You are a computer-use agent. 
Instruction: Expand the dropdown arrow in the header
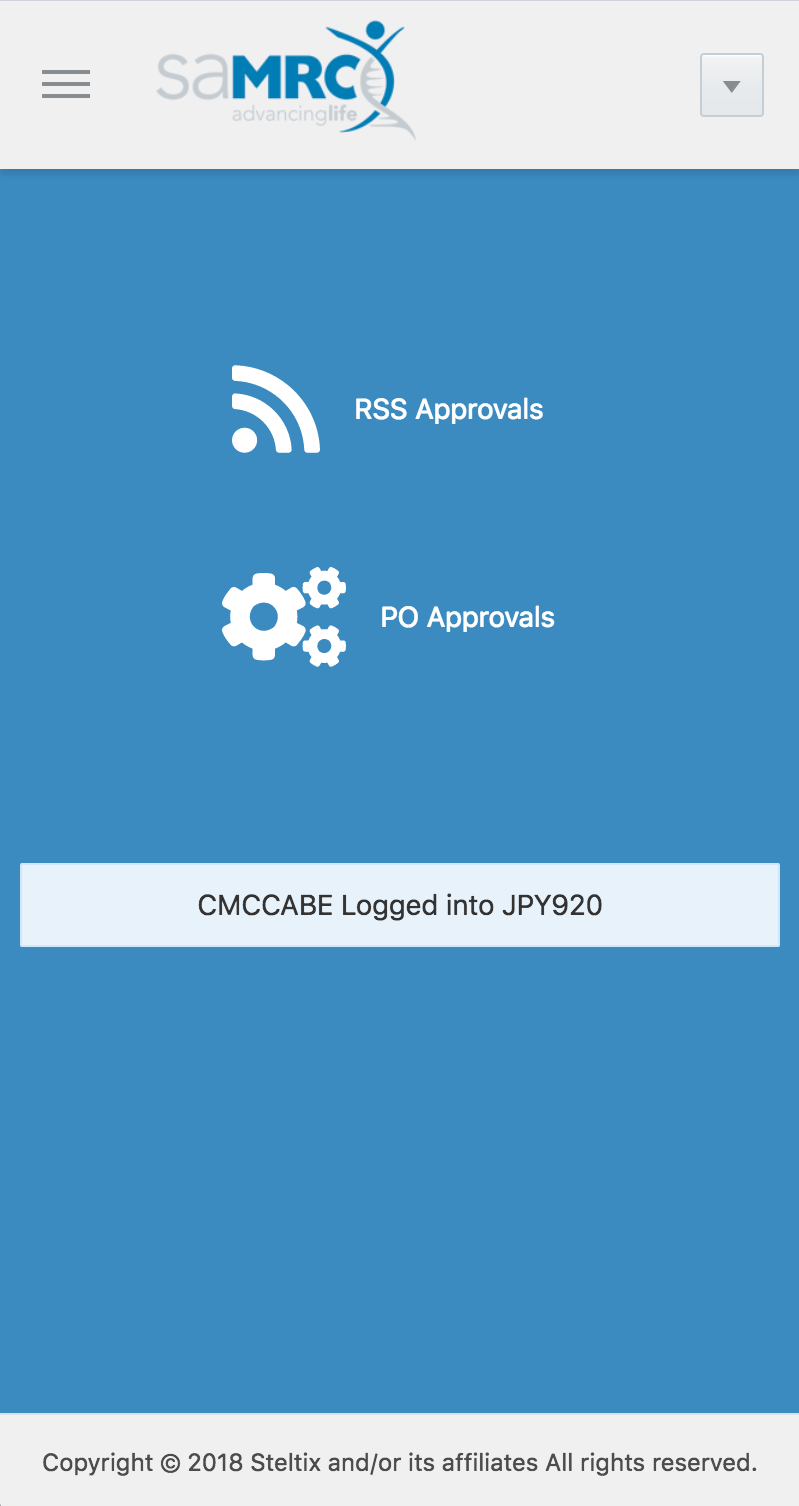click(731, 86)
